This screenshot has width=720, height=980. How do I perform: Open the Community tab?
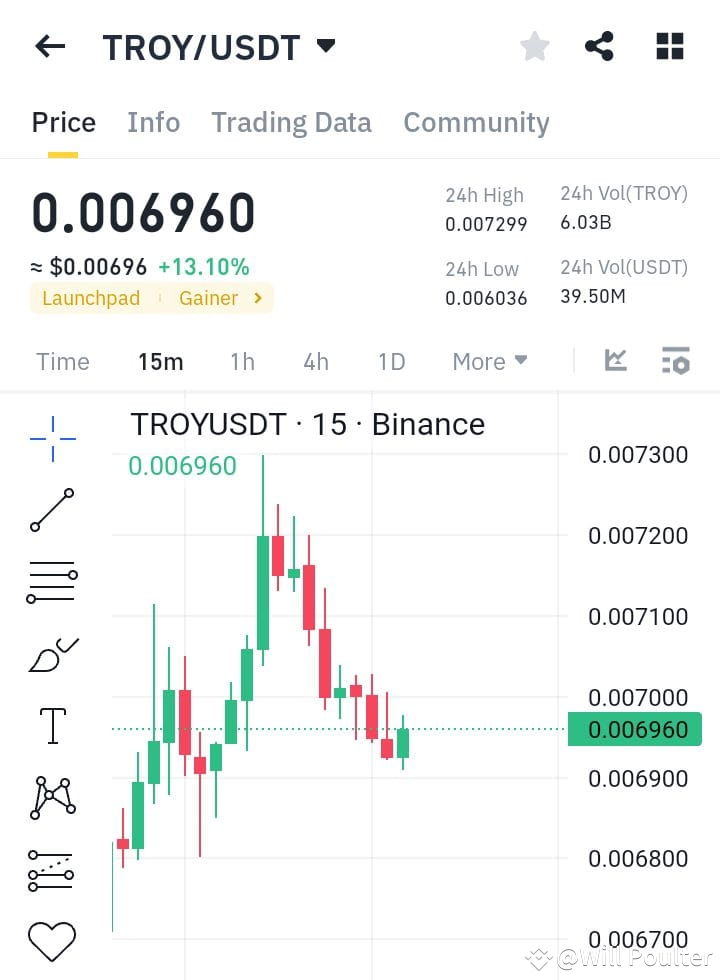coord(476,122)
